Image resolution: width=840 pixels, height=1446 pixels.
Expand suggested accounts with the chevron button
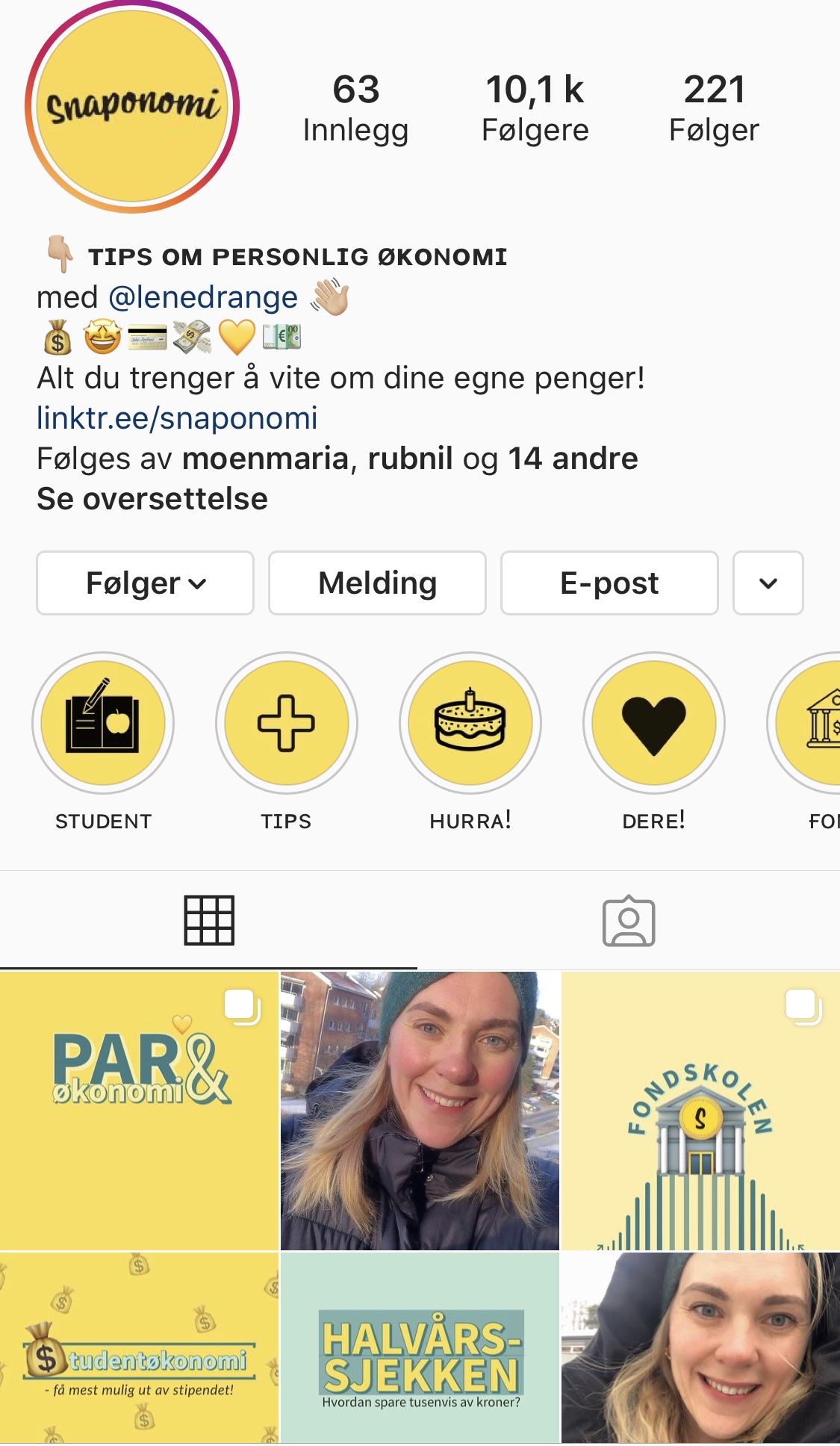click(768, 583)
